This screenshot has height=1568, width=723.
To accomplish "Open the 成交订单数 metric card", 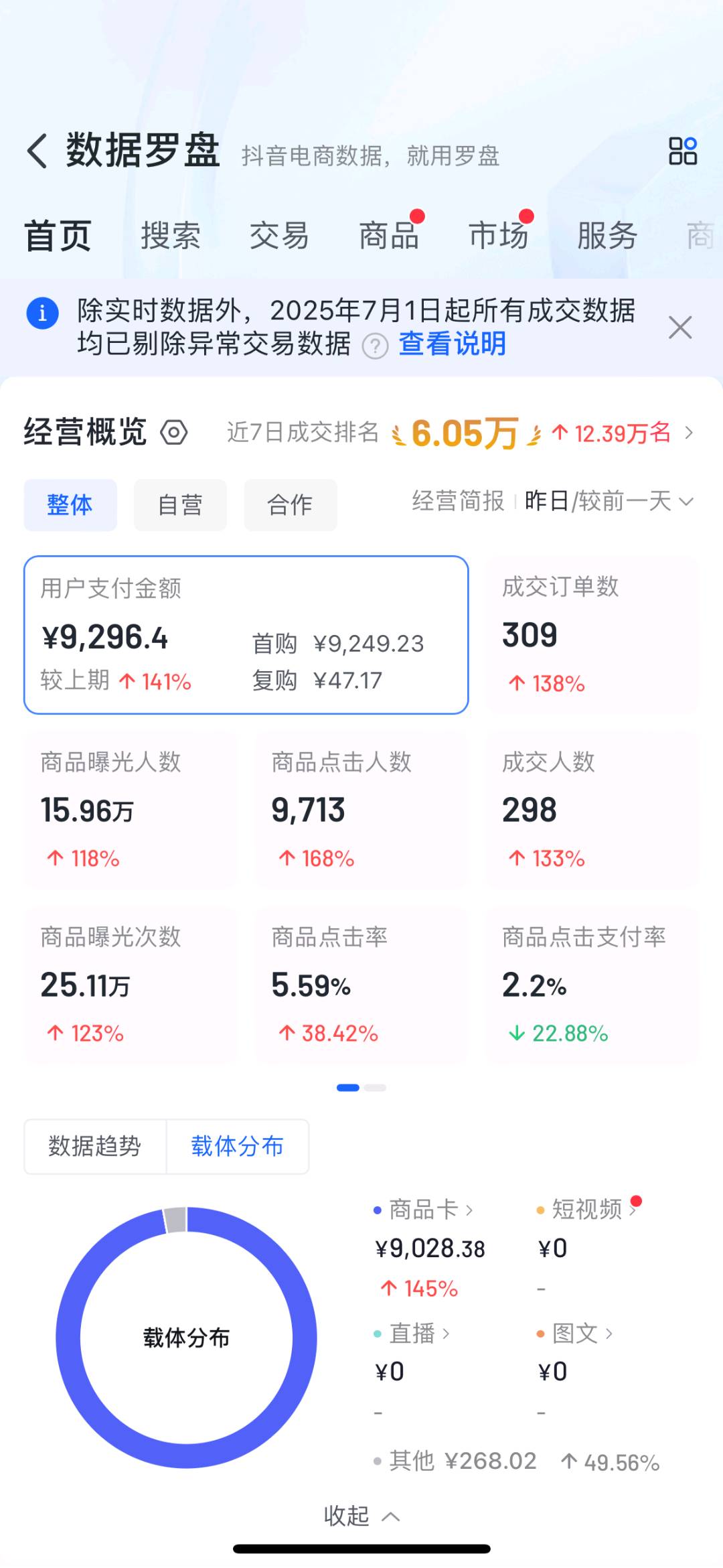I will coord(592,634).
